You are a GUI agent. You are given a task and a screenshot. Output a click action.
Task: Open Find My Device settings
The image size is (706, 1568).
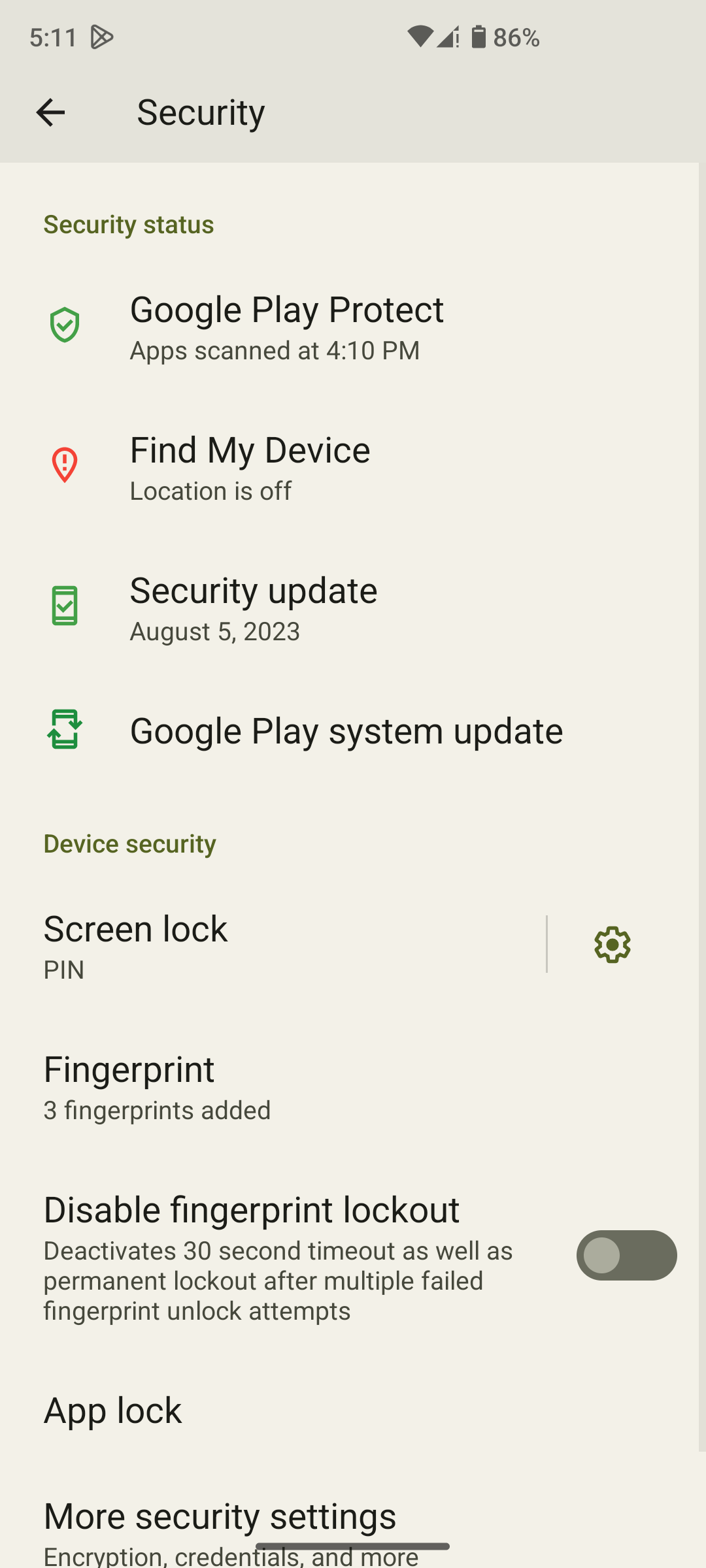250,466
